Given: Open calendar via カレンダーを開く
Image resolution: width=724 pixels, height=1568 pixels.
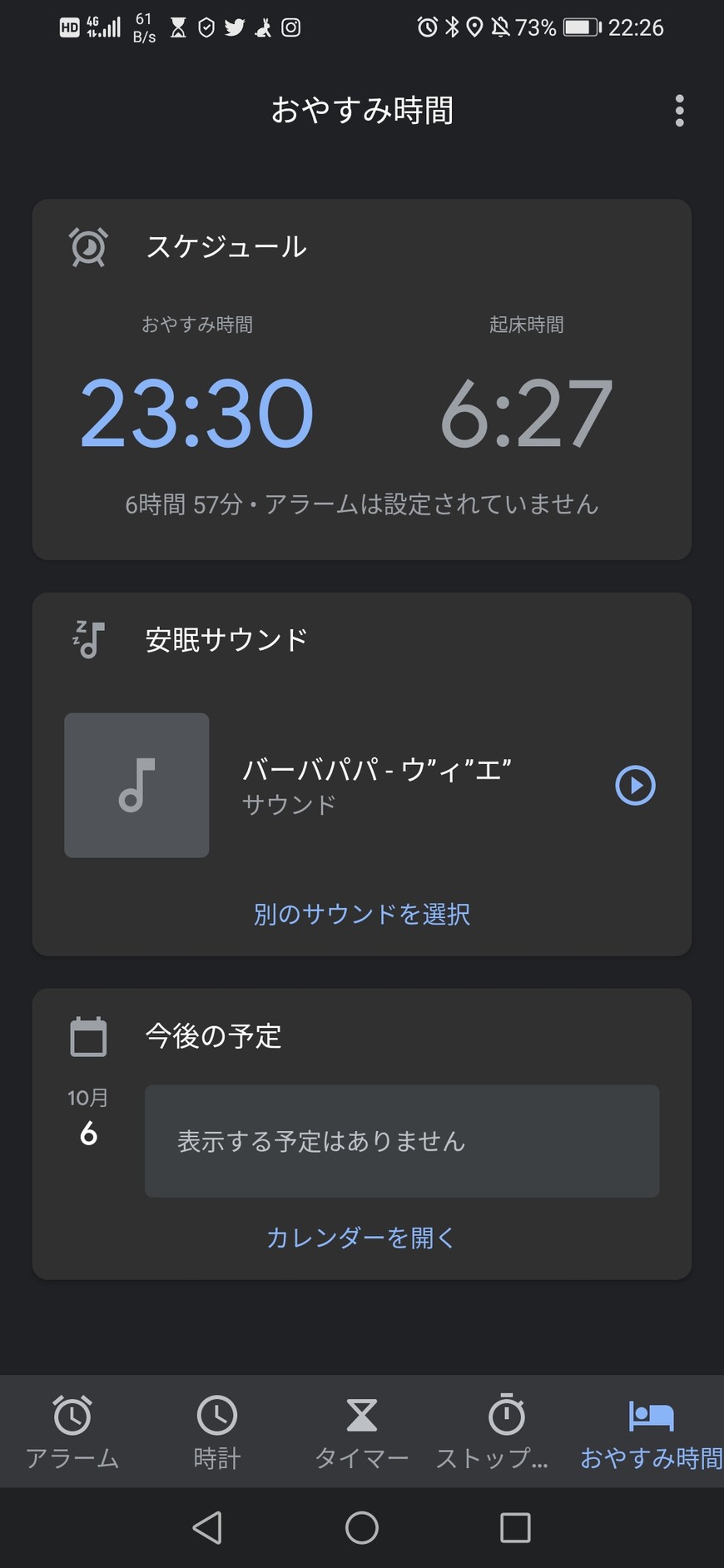Looking at the screenshot, I should pos(362,1238).
